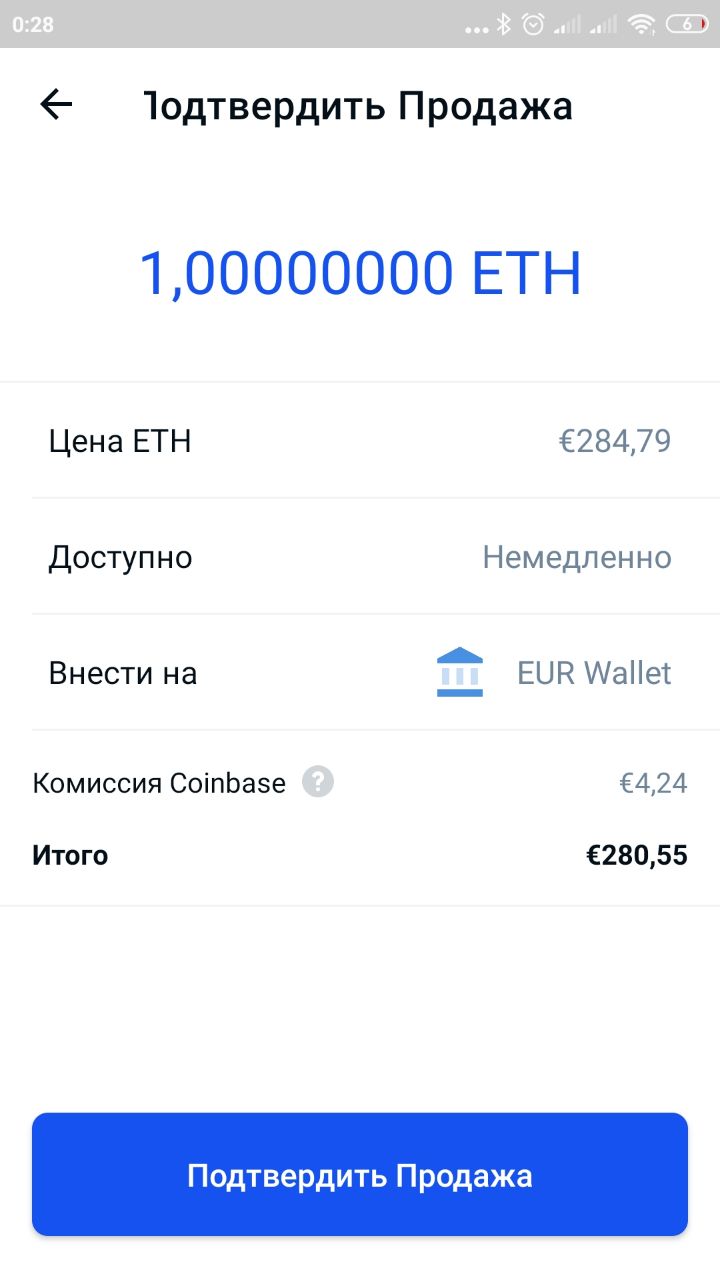Tap the blue Подтвердить Продажа button

pyautogui.click(x=360, y=1175)
